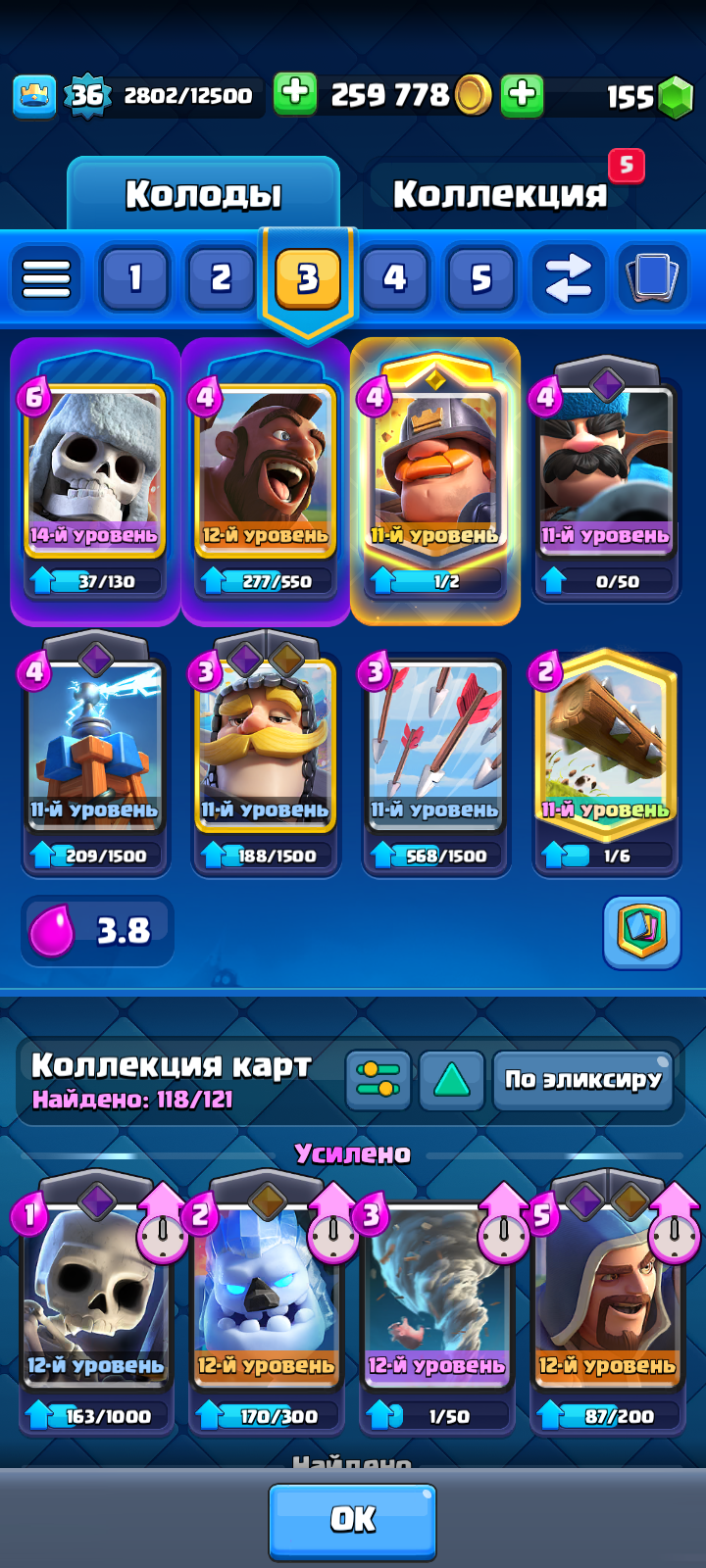
Task: Open the card collection filter sliders icon
Action: click(x=378, y=1079)
